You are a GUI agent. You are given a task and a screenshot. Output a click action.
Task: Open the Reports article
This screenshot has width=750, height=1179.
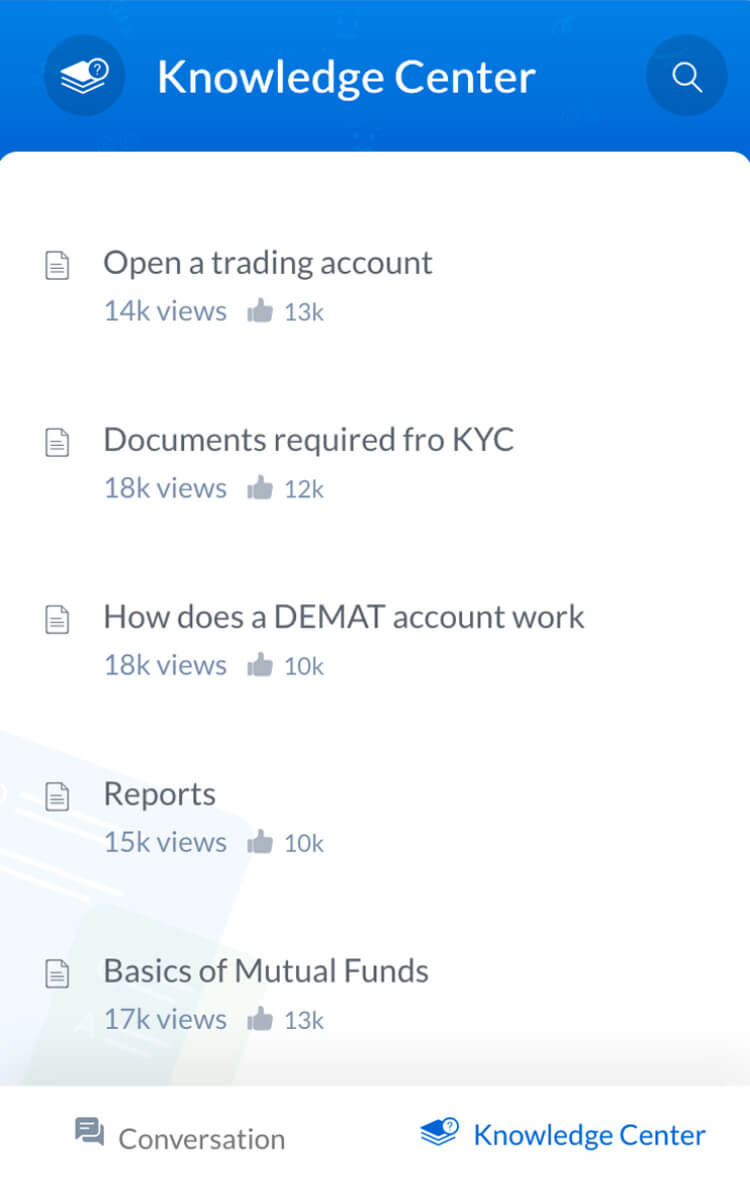click(160, 795)
